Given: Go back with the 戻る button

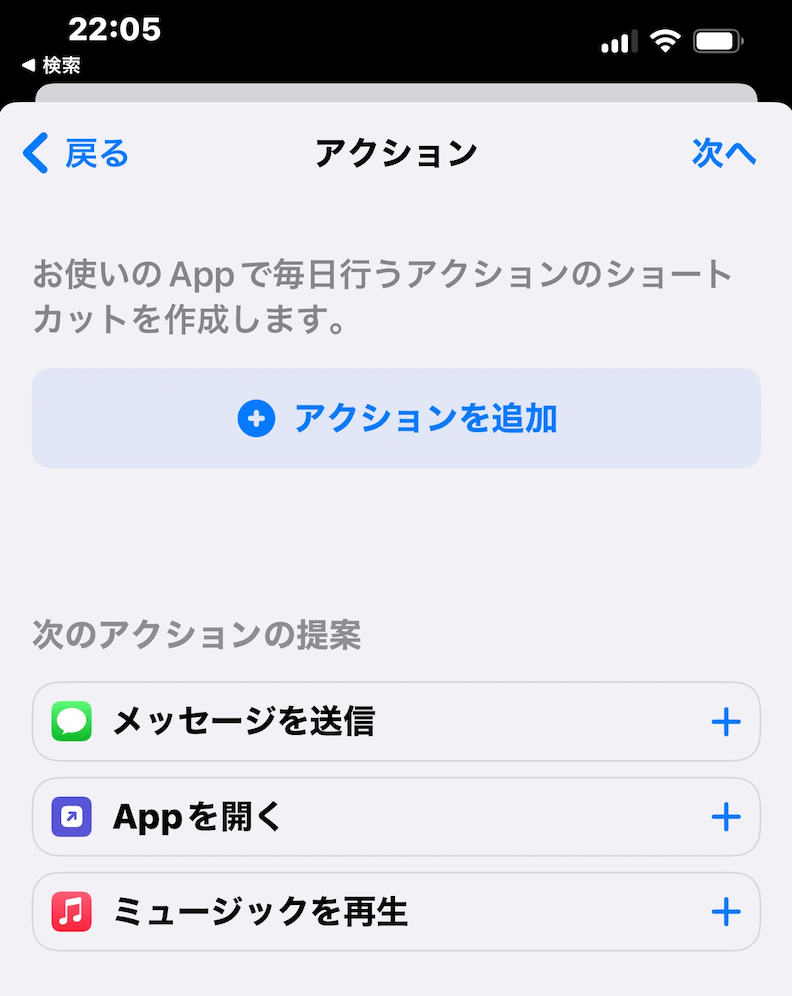Looking at the screenshot, I should pos(76,154).
